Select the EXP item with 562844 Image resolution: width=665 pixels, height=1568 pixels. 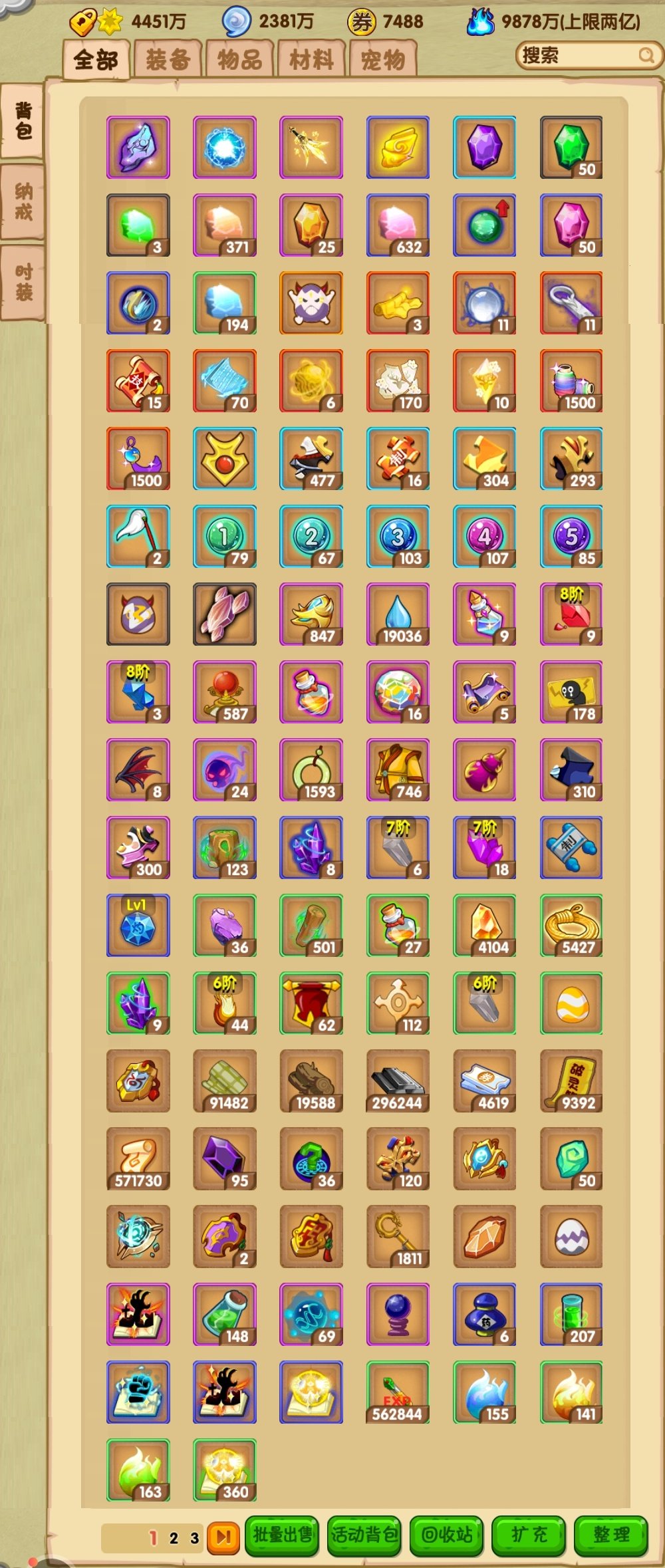pos(398,1392)
